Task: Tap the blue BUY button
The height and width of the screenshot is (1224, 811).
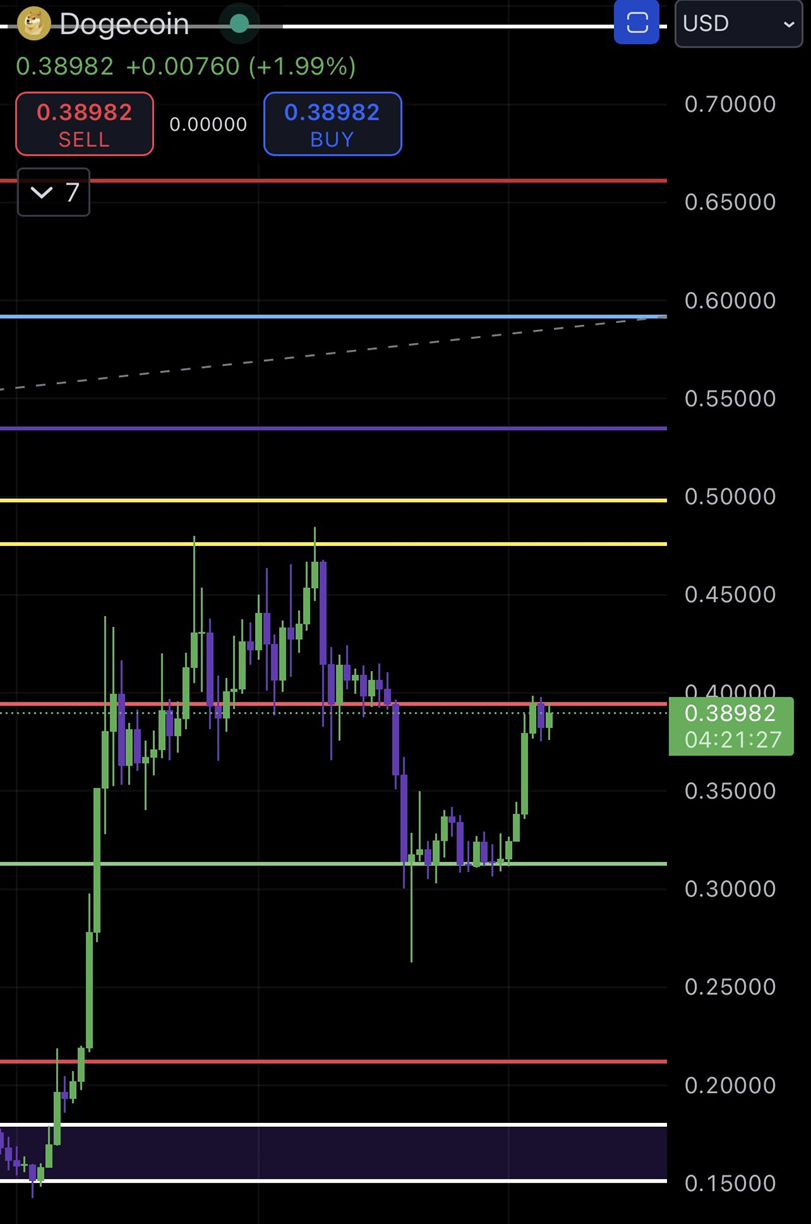Action: tap(332, 124)
